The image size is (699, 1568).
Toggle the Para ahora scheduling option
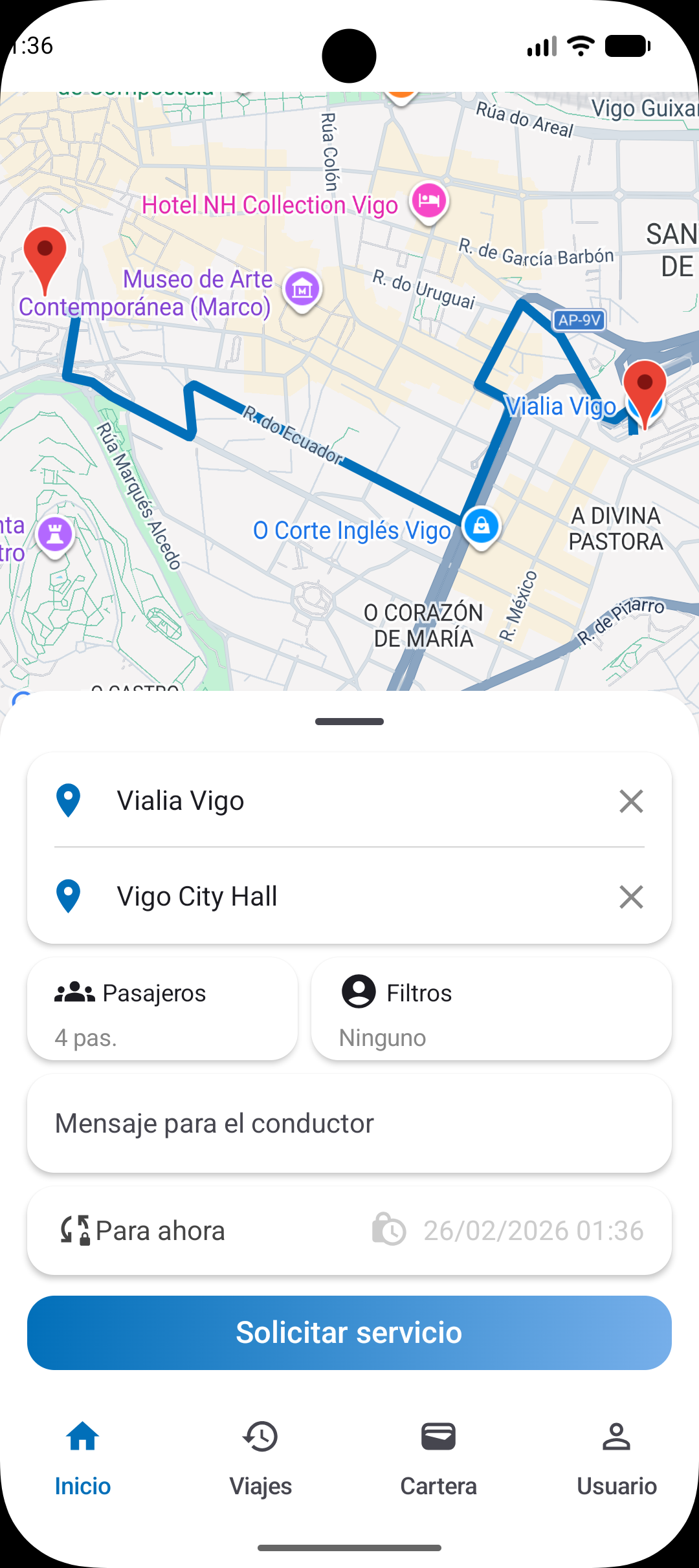coord(194,1230)
